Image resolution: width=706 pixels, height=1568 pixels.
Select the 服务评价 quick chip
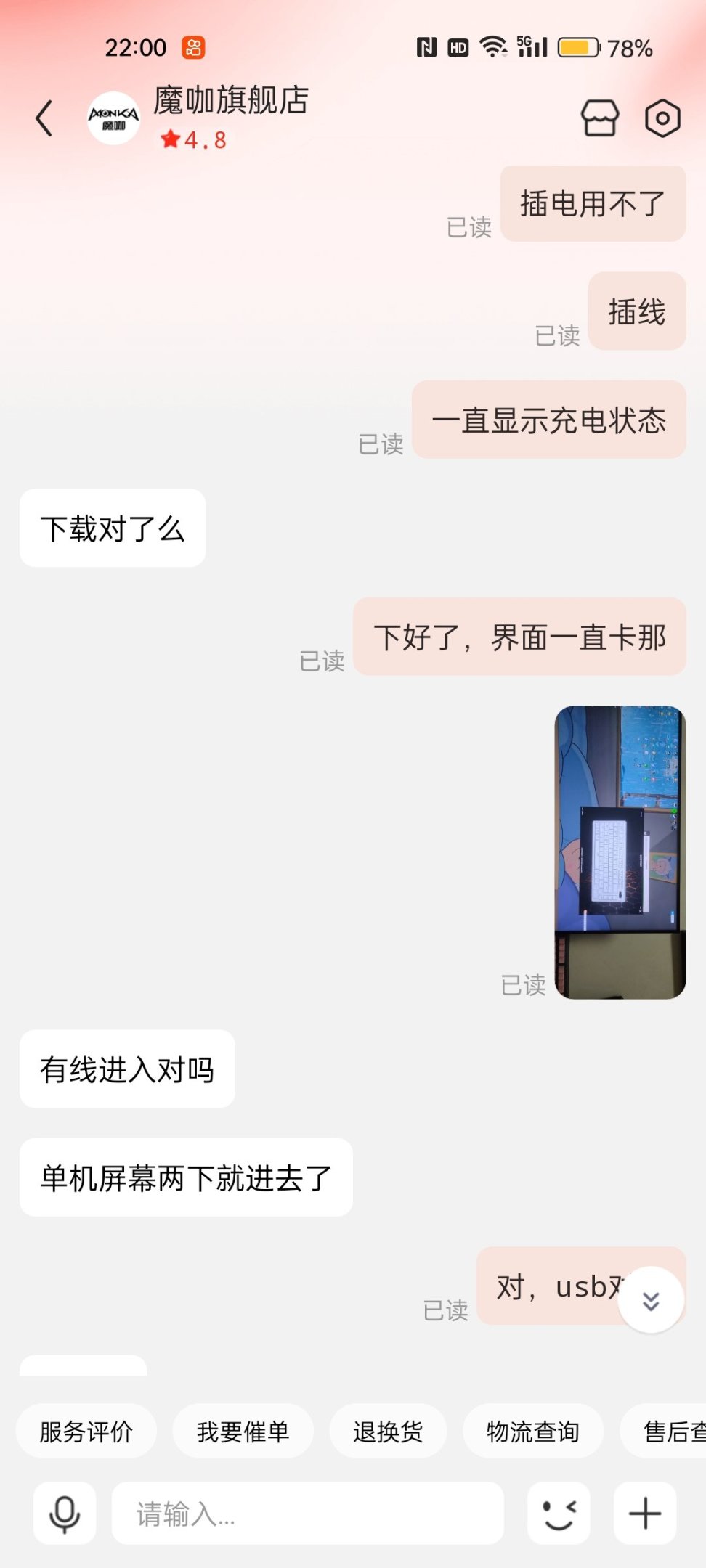(86, 1432)
